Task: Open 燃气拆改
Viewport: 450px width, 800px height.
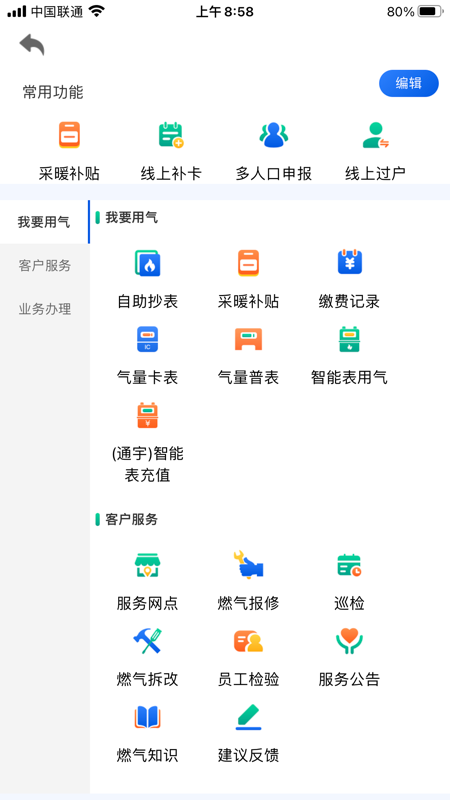Action: click(147, 657)
